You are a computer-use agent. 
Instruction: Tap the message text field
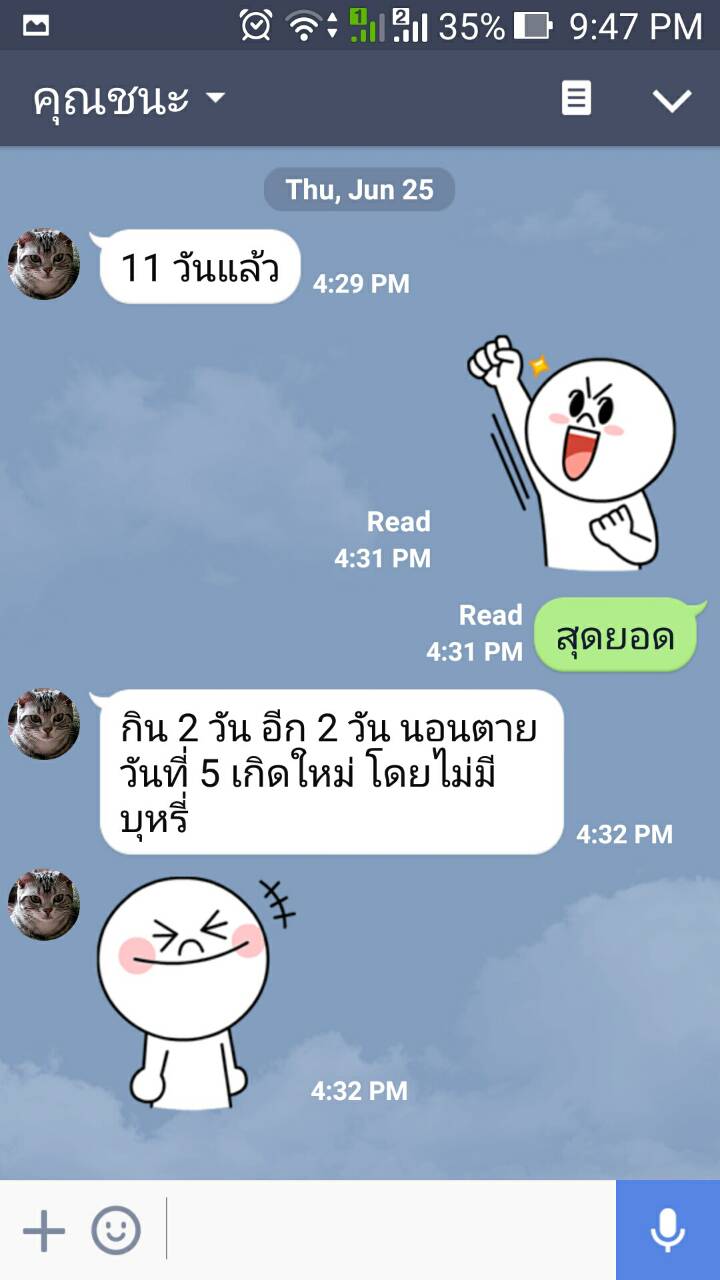(x=390, y=1230)
